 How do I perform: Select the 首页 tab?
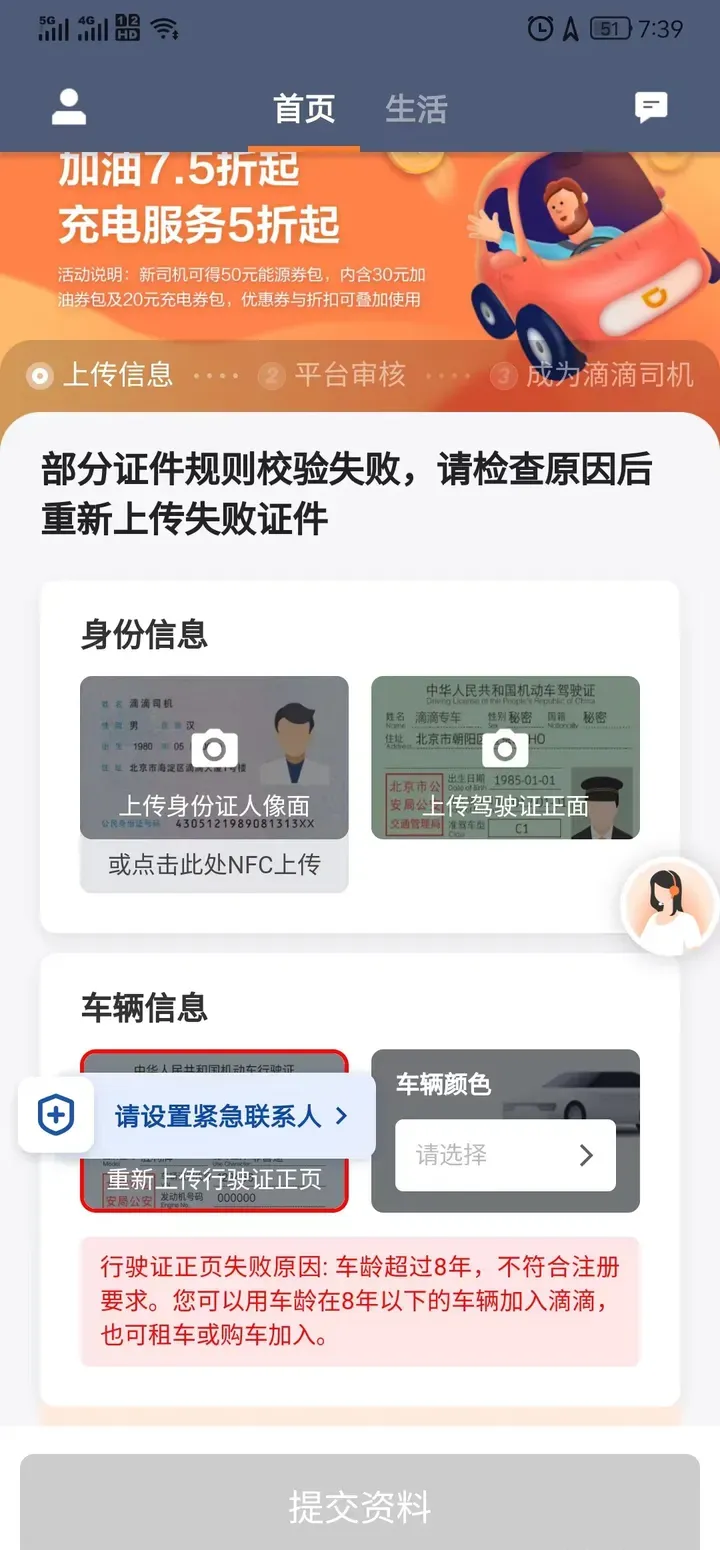pyautogui.click(x=304, y=109)
